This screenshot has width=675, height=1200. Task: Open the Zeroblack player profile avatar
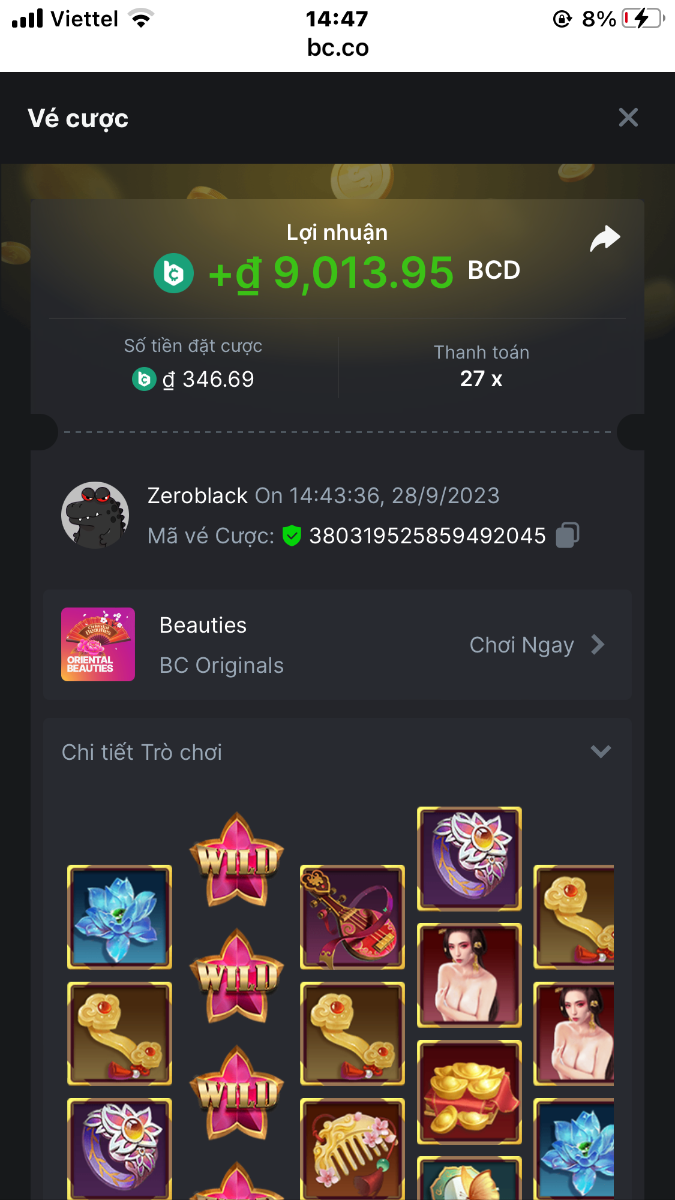(95, 515)
